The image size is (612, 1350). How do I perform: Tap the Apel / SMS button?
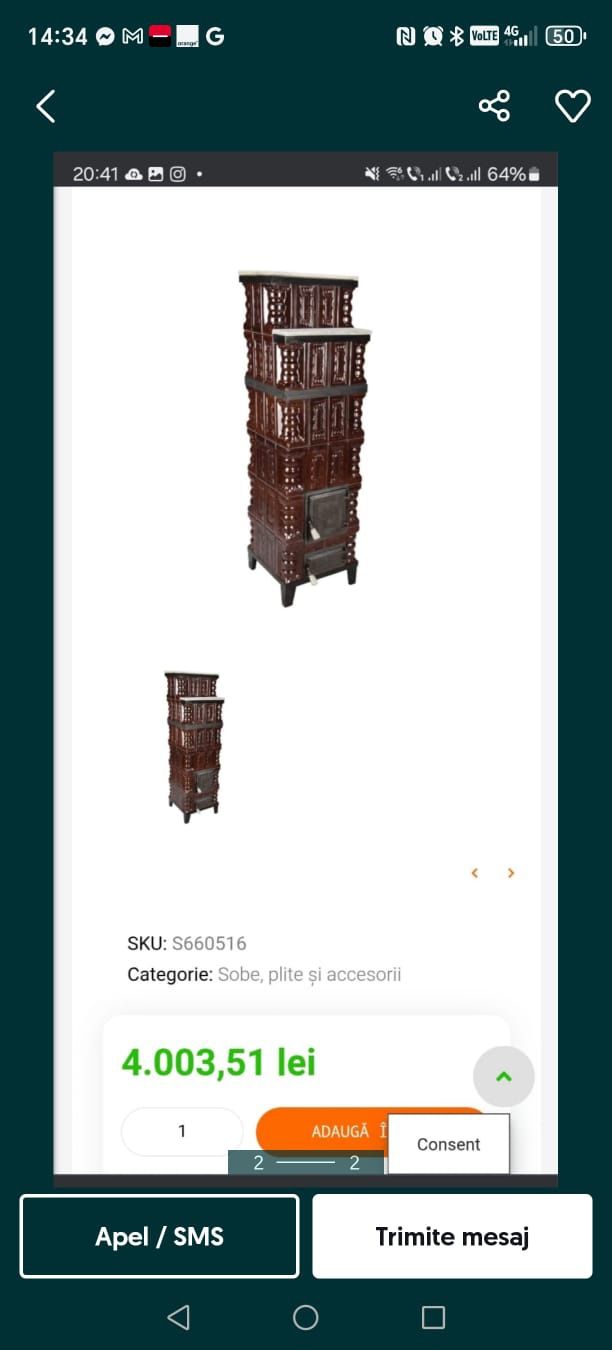(159, 1236)
